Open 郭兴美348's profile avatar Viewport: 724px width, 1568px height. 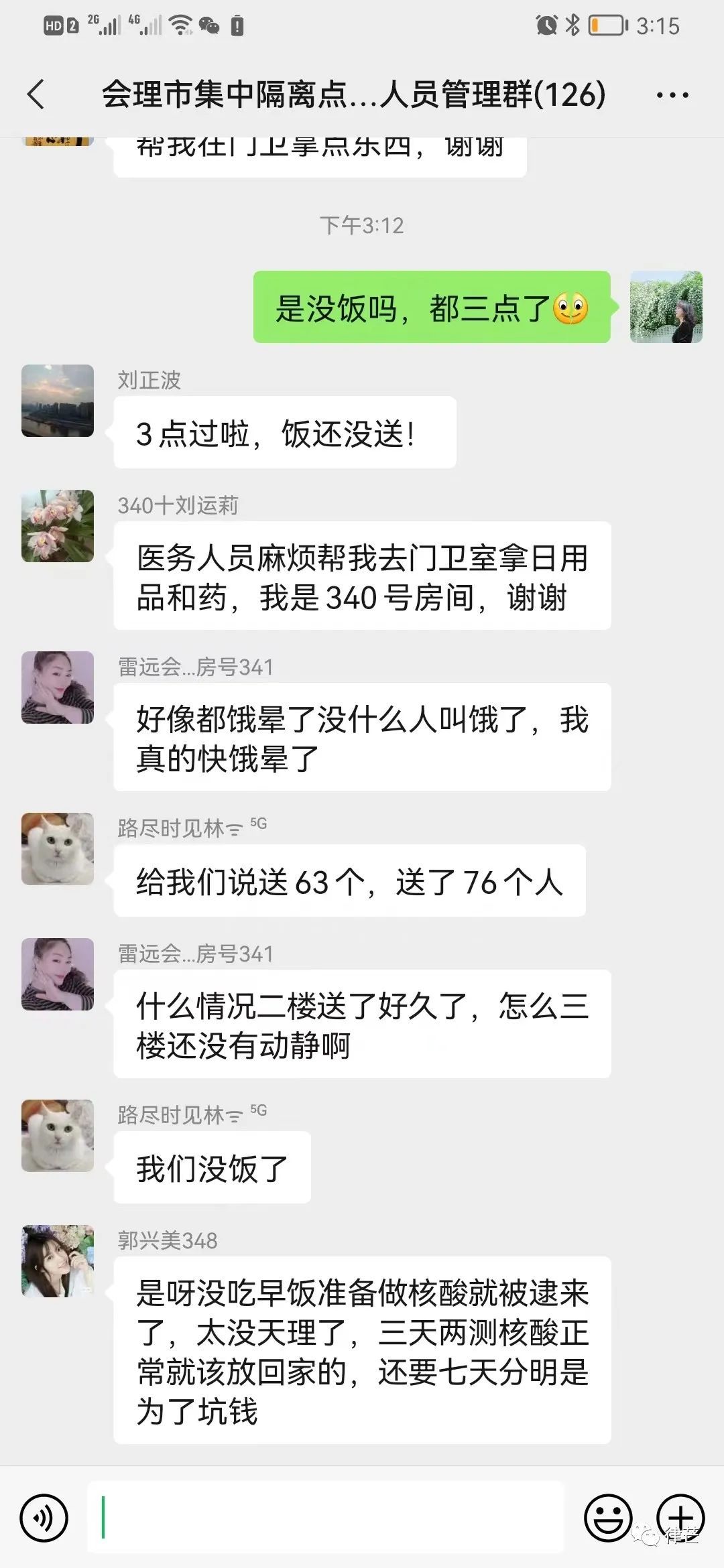[58, 1261]
